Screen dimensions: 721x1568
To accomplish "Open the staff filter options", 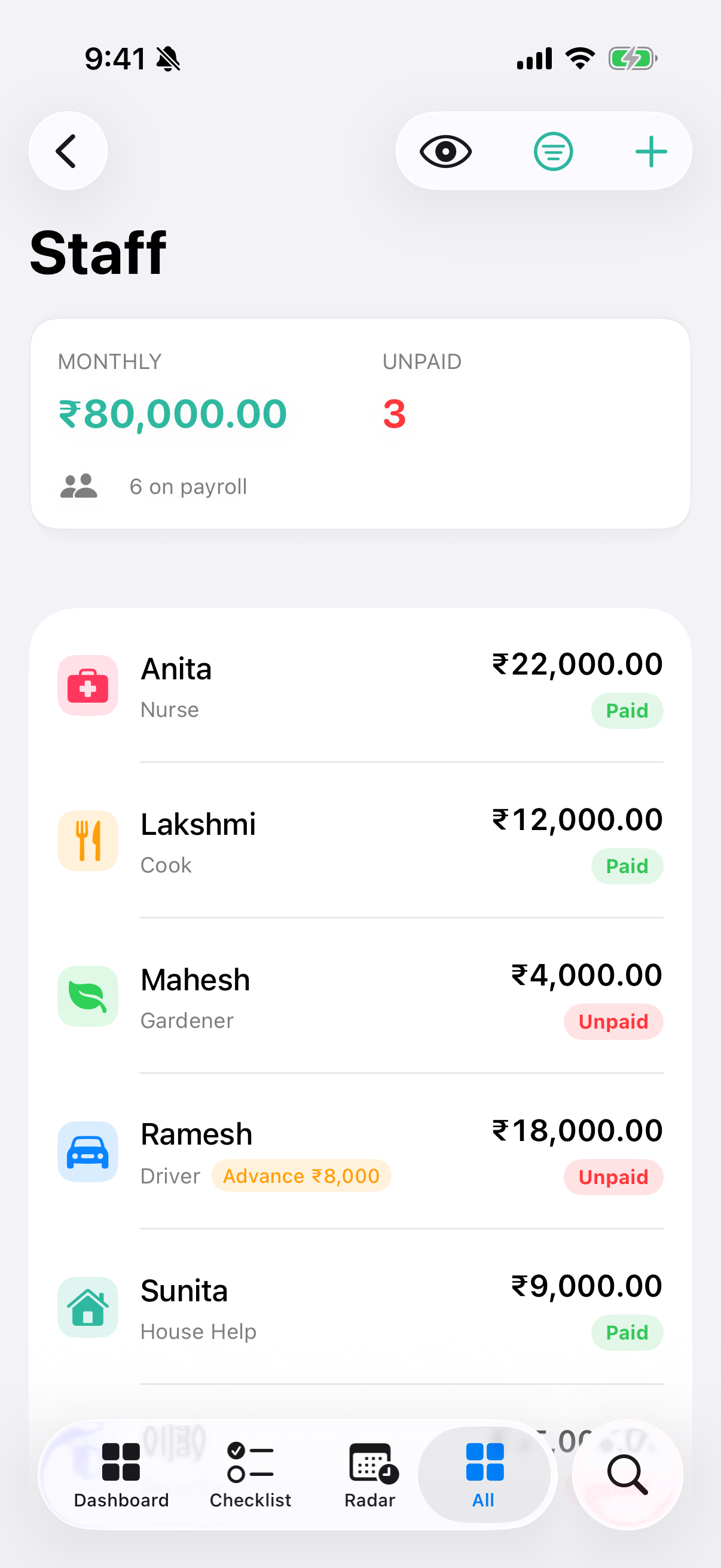I will 553,151.
